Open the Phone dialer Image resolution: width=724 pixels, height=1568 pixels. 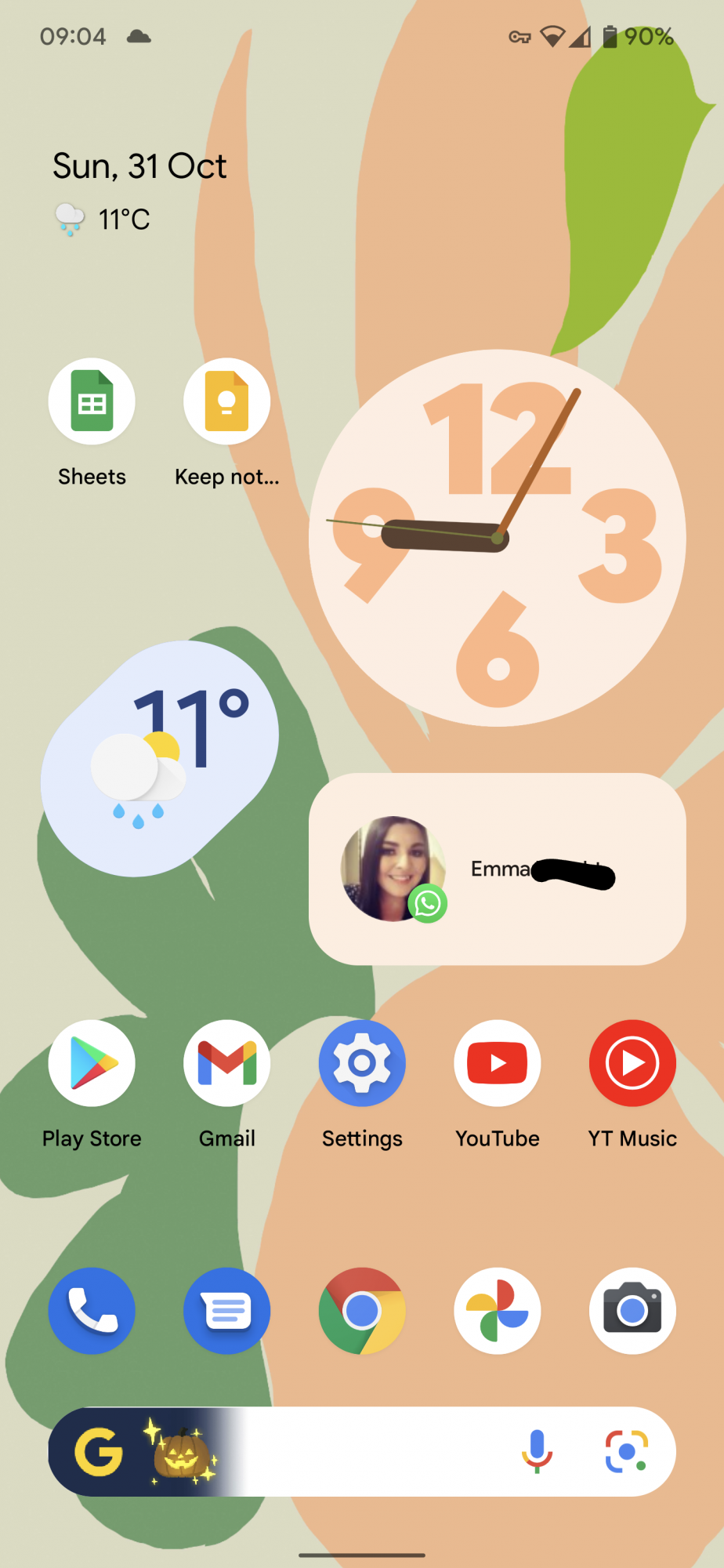[x=92, y=1310]
